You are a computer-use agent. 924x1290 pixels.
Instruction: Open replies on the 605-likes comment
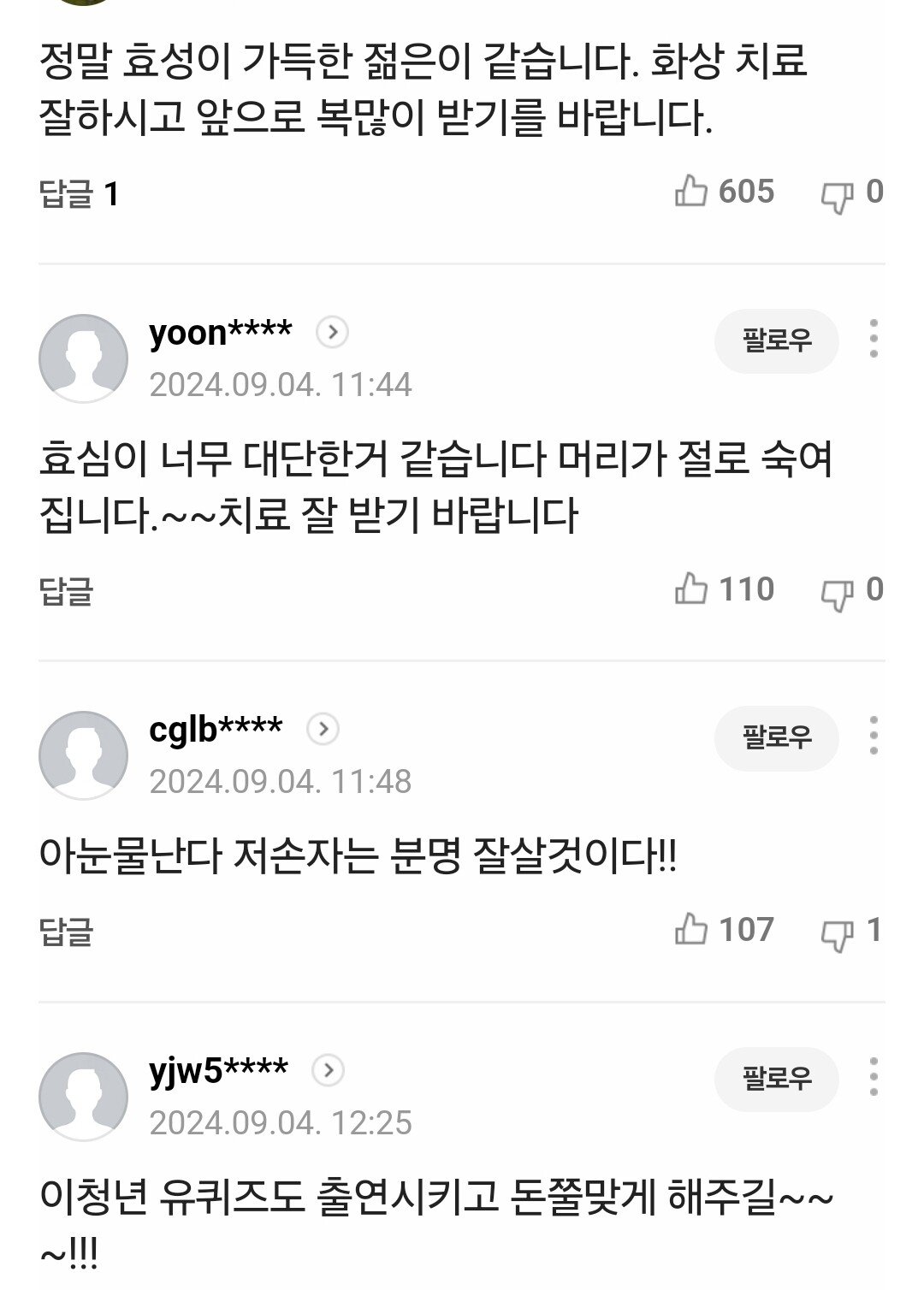(x=78, y=194)
